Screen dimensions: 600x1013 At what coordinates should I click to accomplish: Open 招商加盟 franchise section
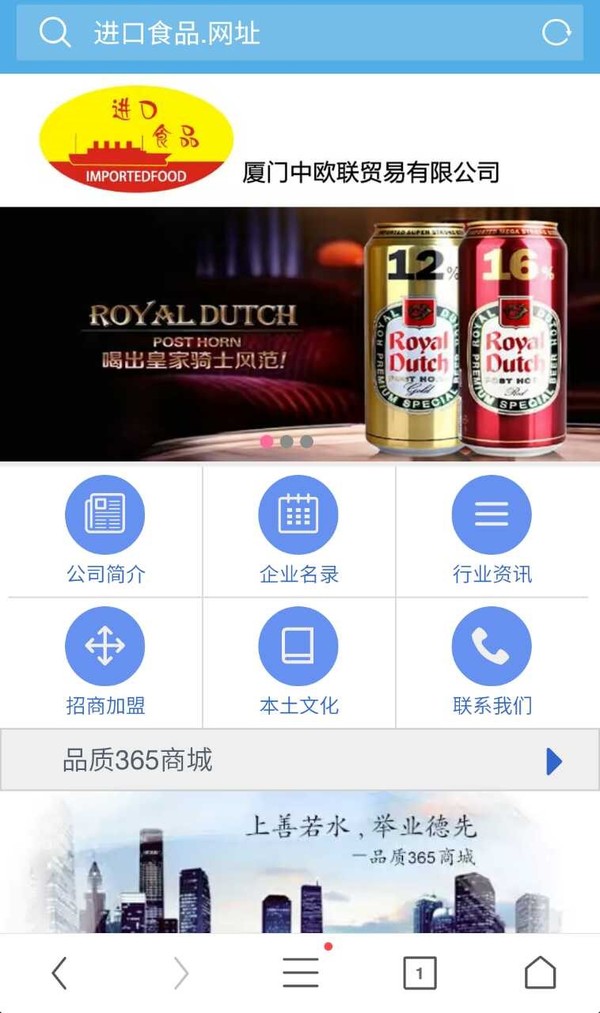point(105,661)
